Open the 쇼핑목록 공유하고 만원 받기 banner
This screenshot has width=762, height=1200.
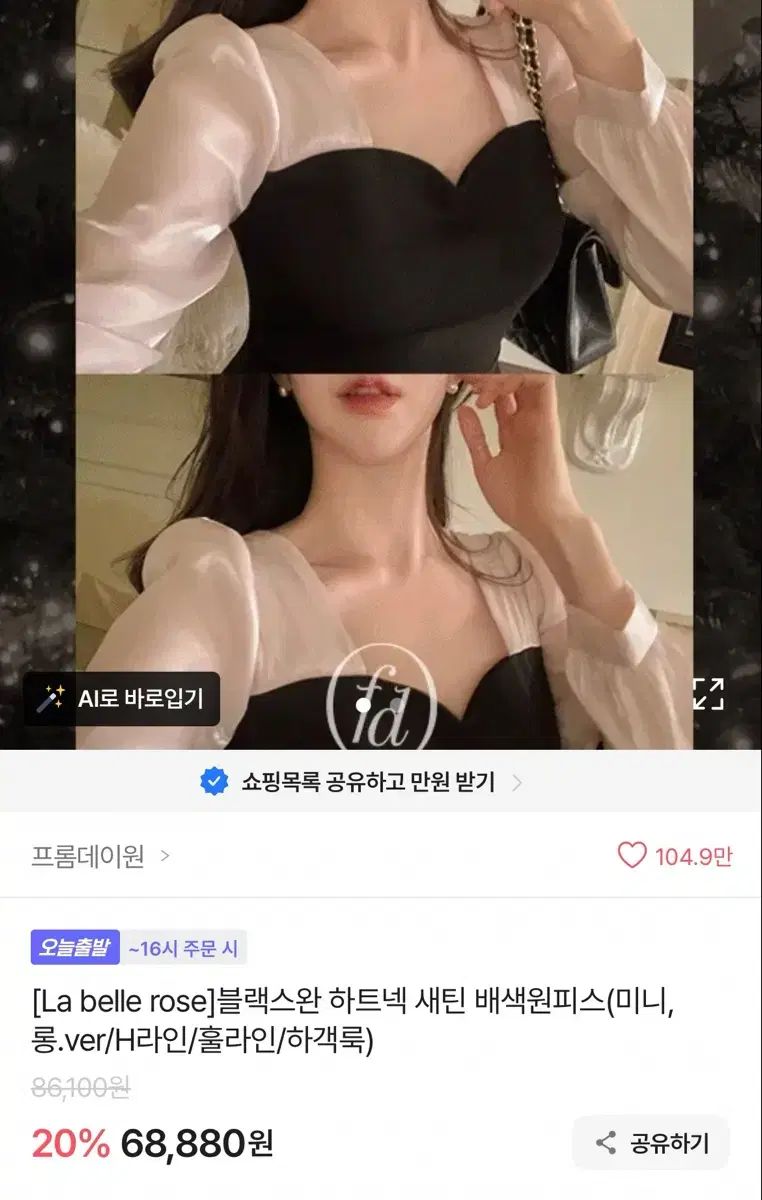[x=367, y=782]
